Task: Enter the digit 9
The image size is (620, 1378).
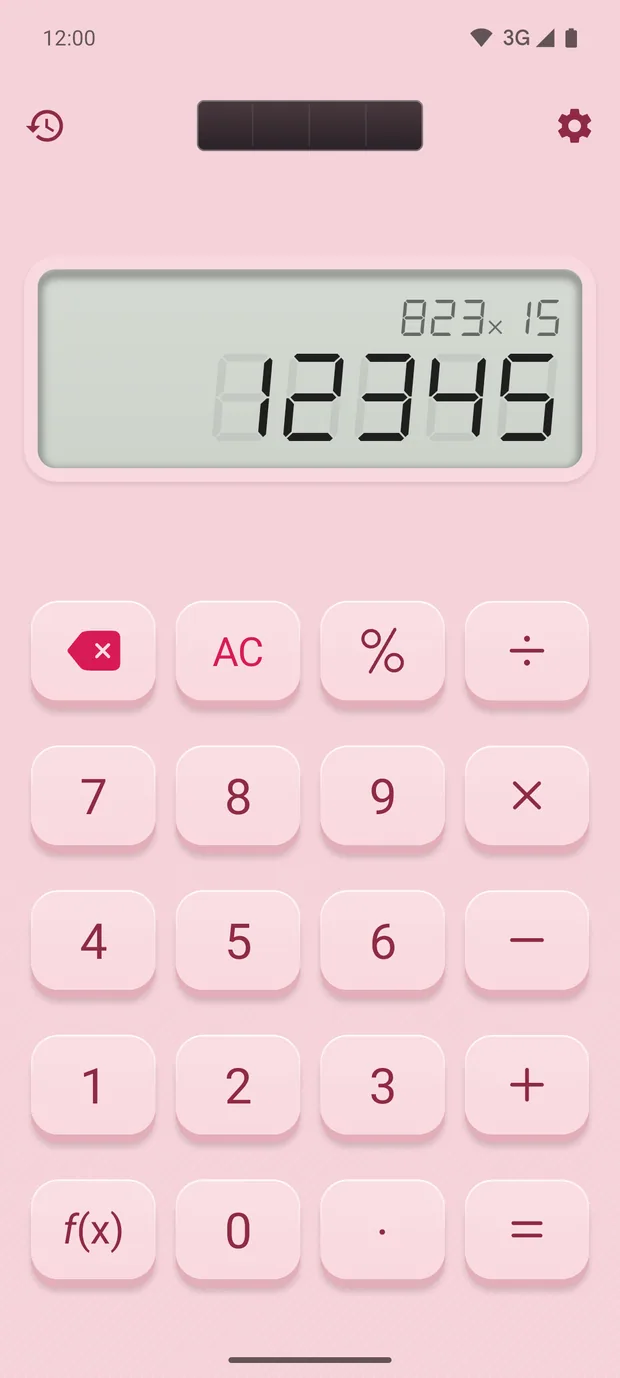Action: point(382,796)
